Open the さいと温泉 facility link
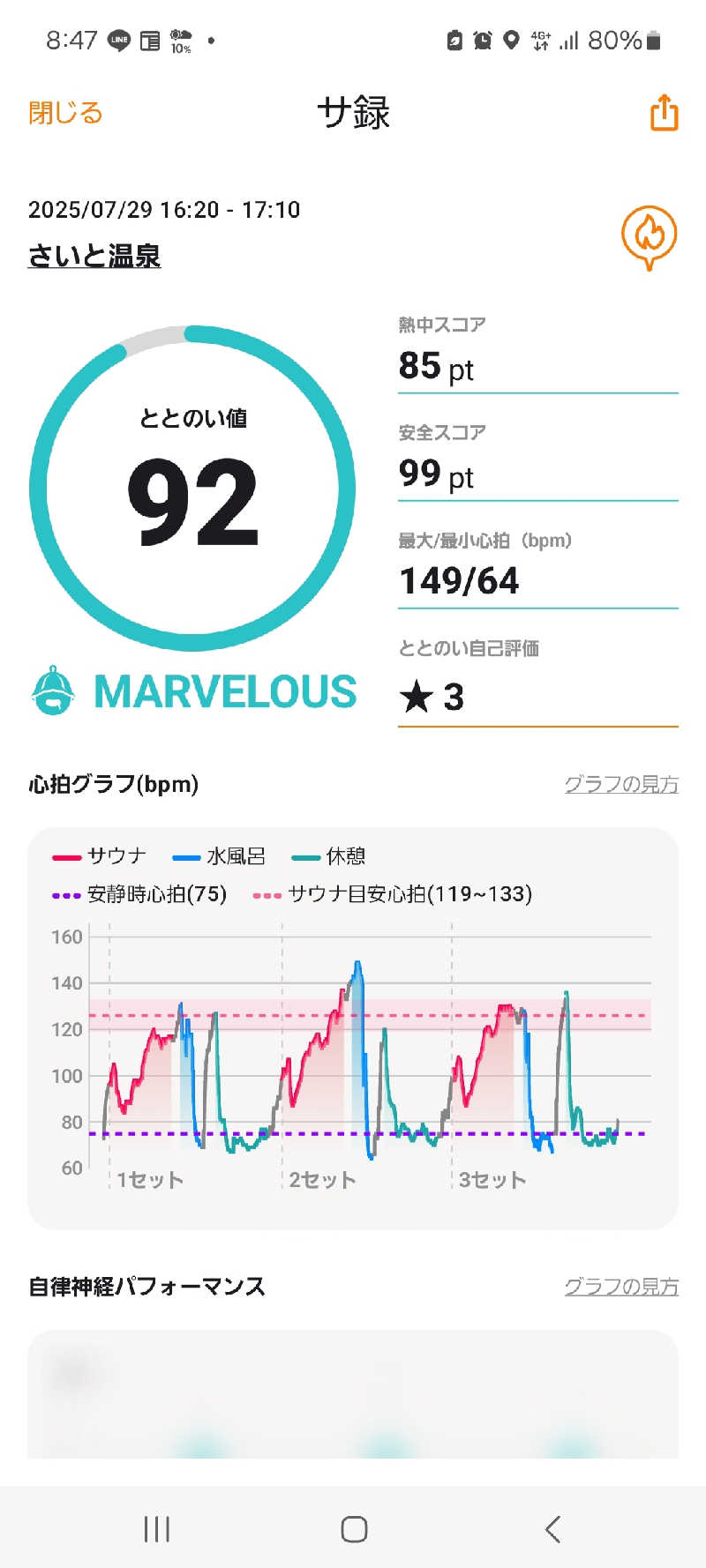Screen dimensions: 706x1568 (x=94, y=256)
